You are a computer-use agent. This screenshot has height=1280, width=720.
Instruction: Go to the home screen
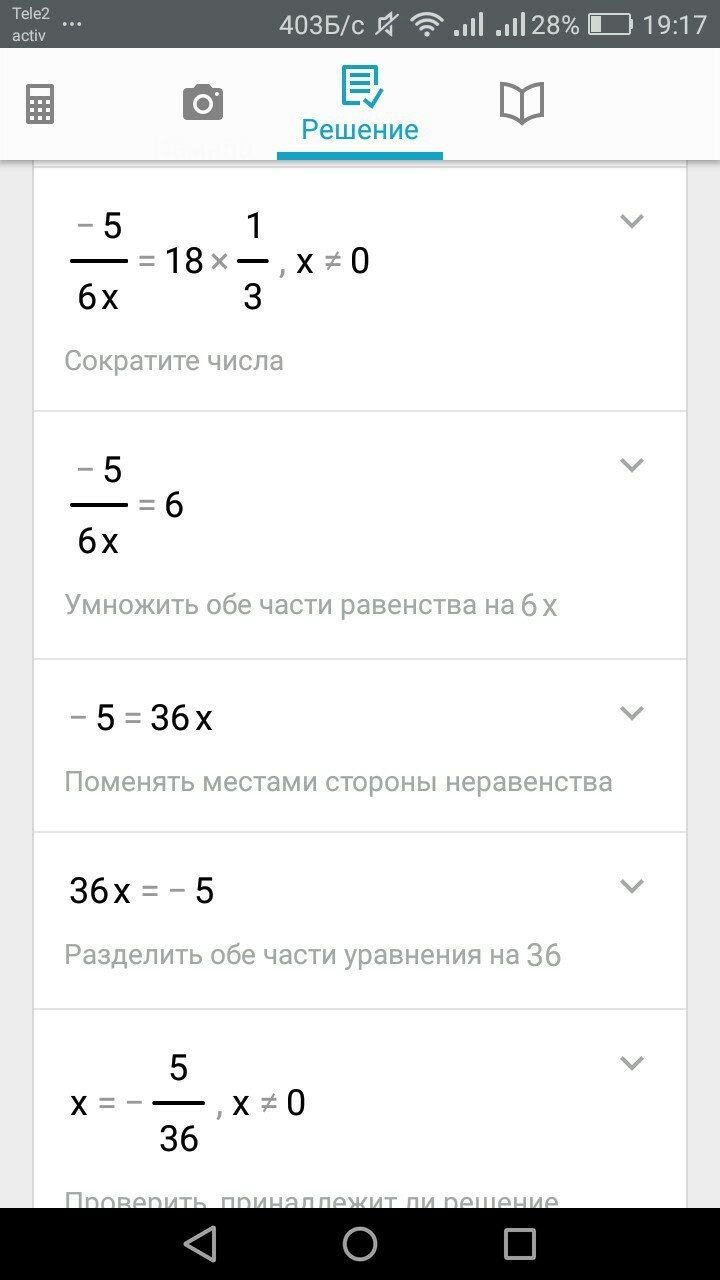pyautogui.click(x=360, y=1244)
